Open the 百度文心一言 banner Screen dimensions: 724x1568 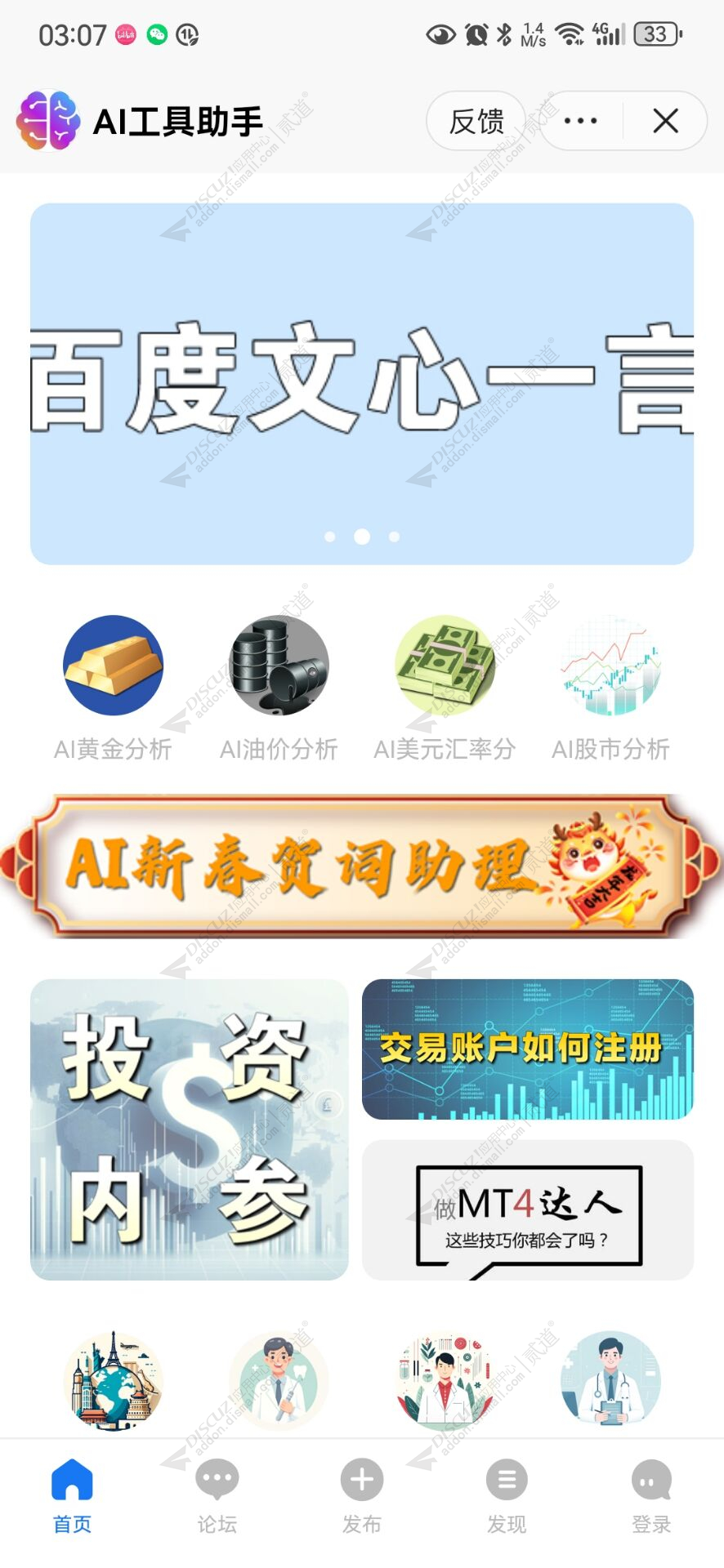pos(362,376)
